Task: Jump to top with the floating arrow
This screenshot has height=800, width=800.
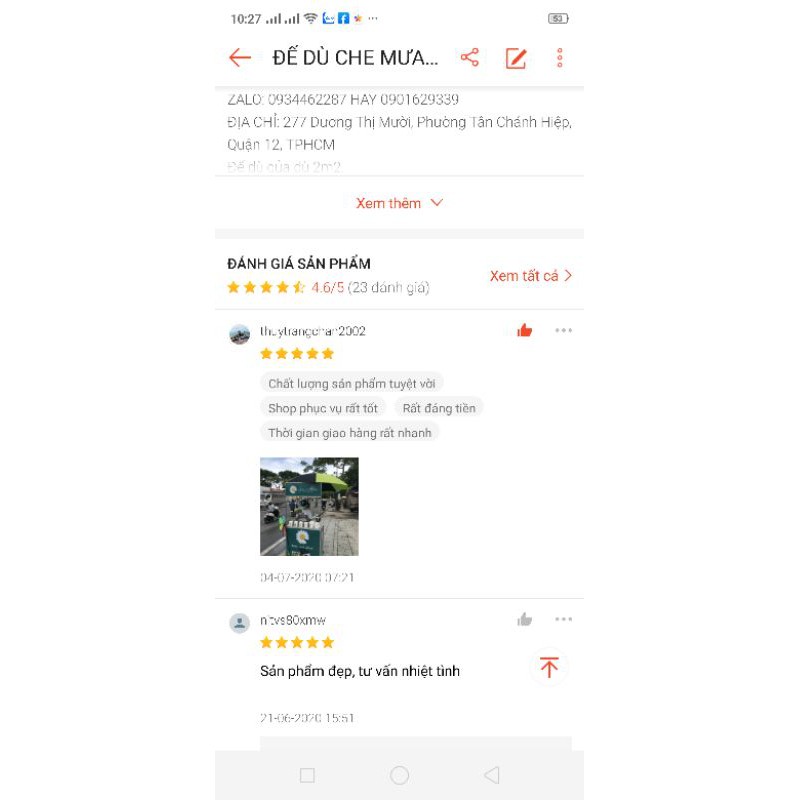Action: click(x=548, y=668)
